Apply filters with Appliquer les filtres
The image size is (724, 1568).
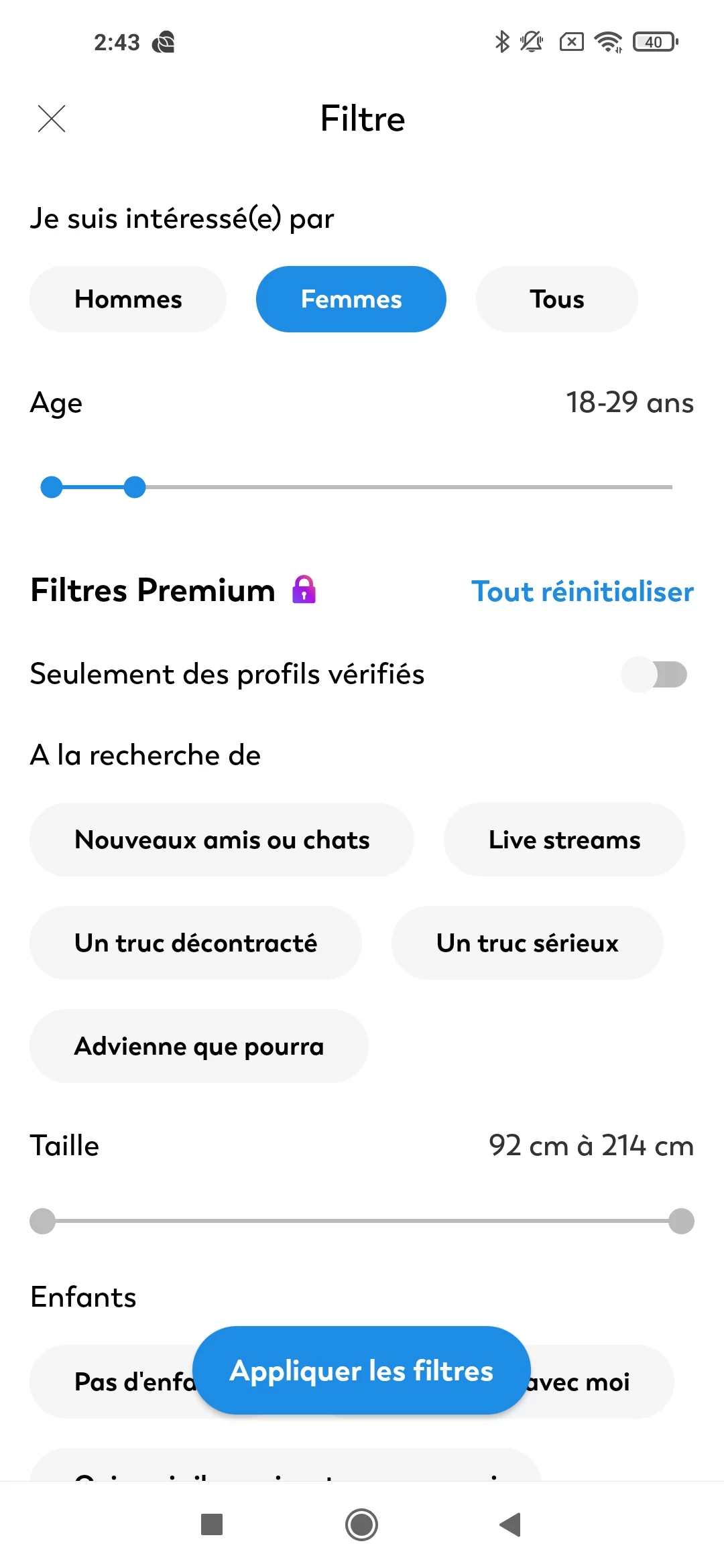point(362,1370)
